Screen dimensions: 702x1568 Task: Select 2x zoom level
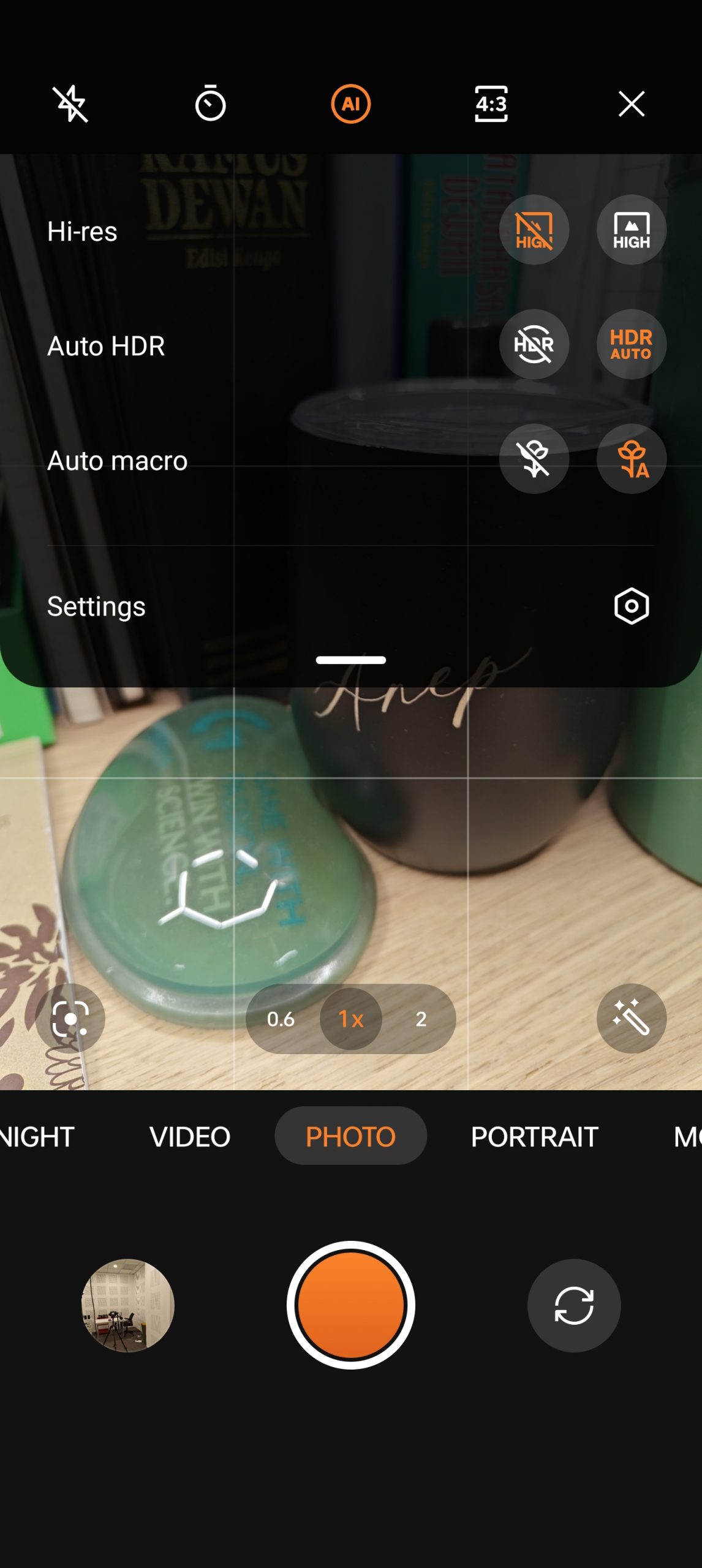[x=421, y=1019]
